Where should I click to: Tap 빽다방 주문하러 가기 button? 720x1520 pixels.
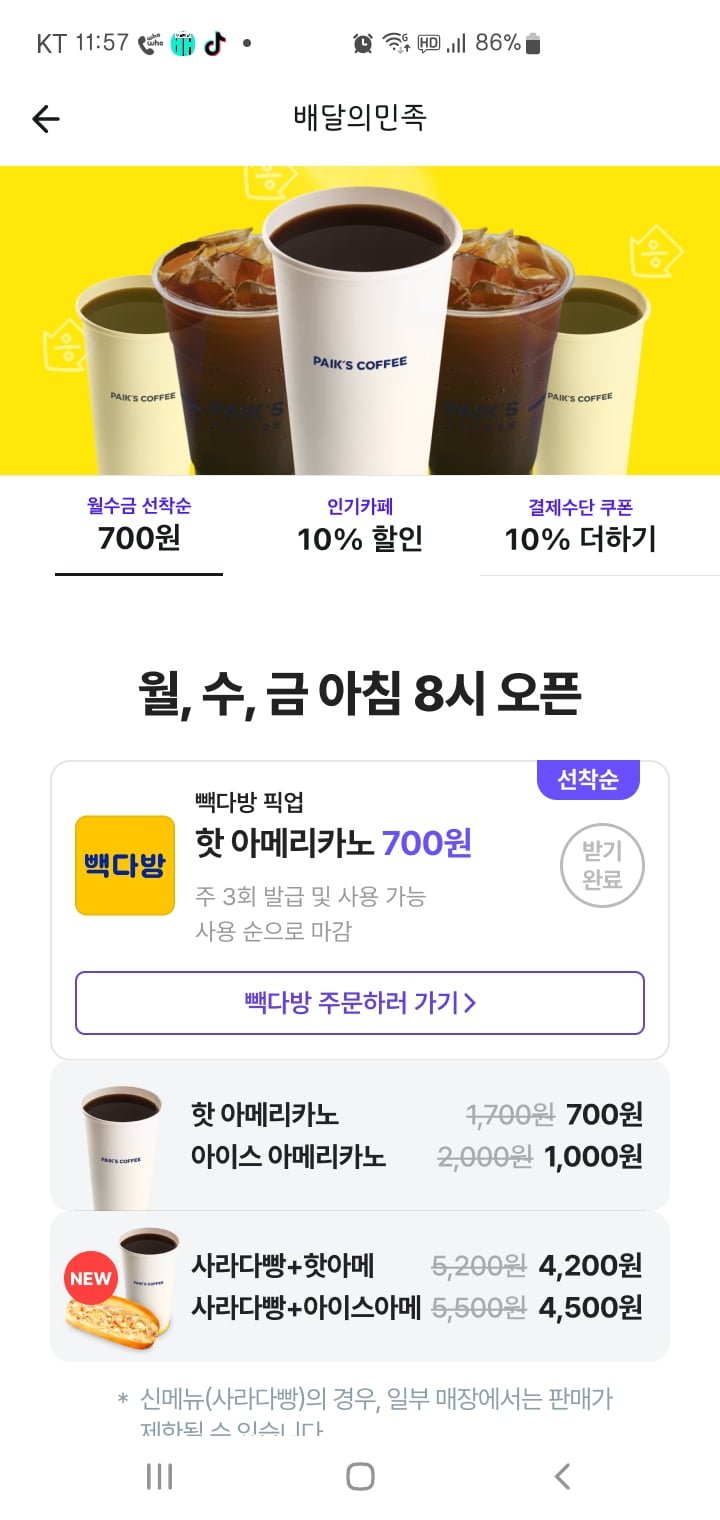point(360,1002)
